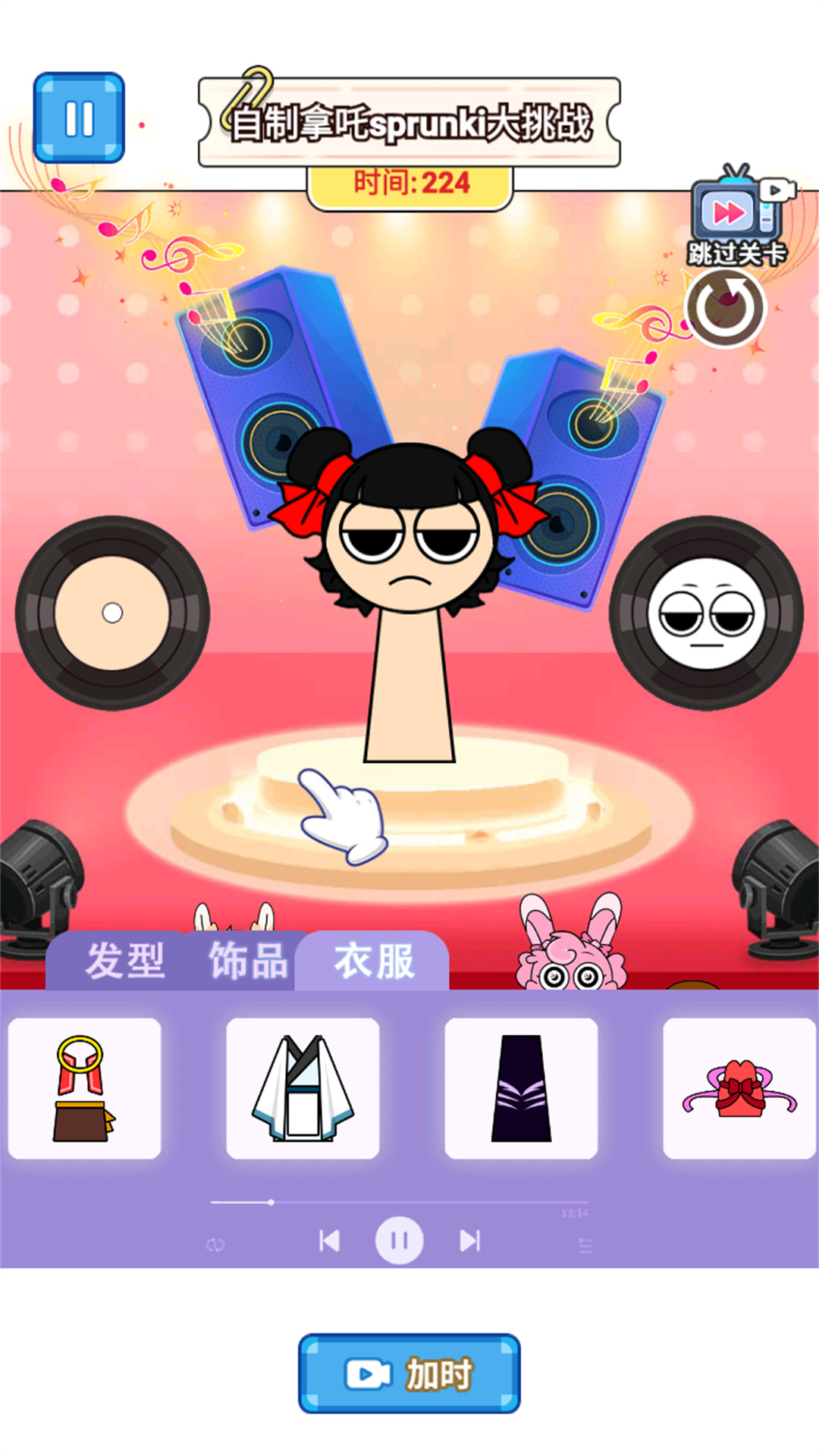819x1456 pixels.
Task: Pick the red bow top with pink ribbon
Action: (739, 1088)
